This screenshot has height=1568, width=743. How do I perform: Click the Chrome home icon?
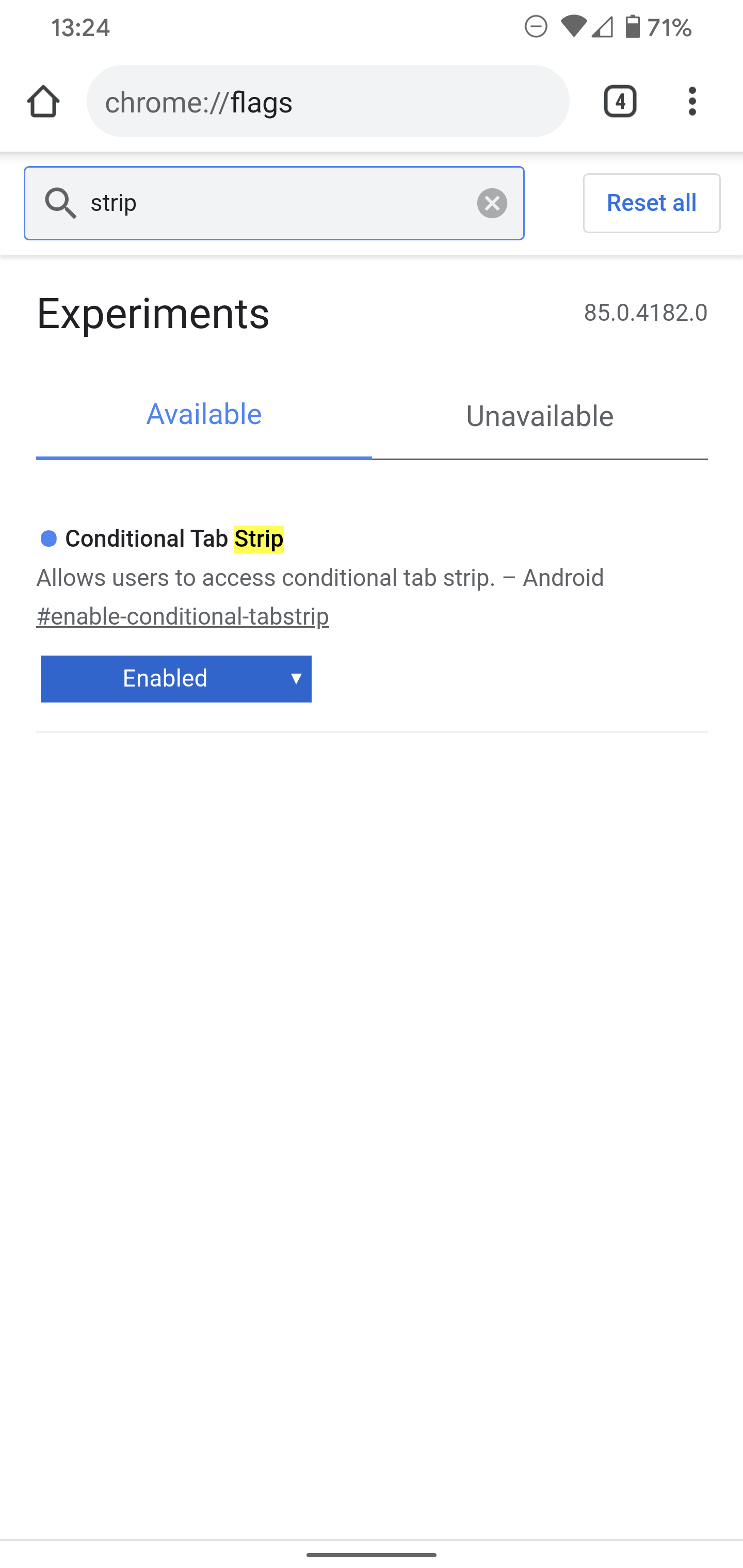(43, 101)
